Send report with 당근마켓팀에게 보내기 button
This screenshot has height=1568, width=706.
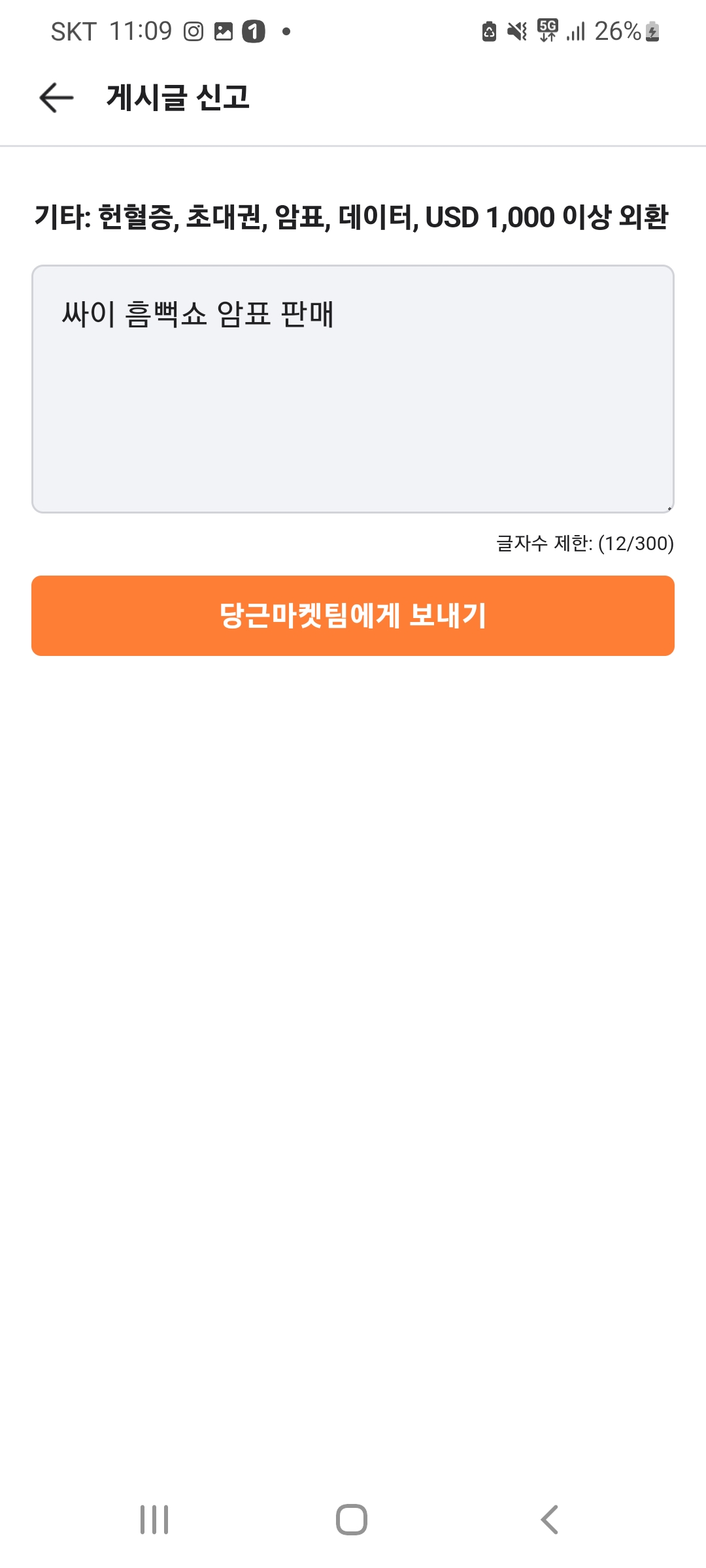[x=353, y=615]
